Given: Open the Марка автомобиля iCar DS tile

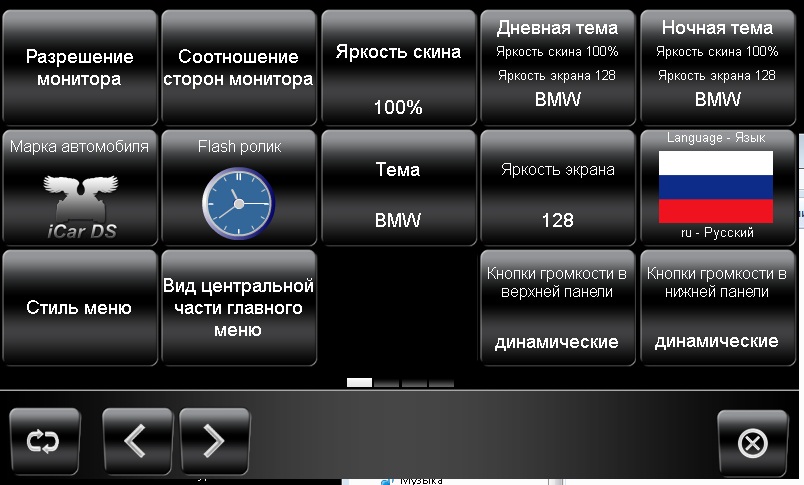Looking at the screenshot, I should tap(79, 187).
